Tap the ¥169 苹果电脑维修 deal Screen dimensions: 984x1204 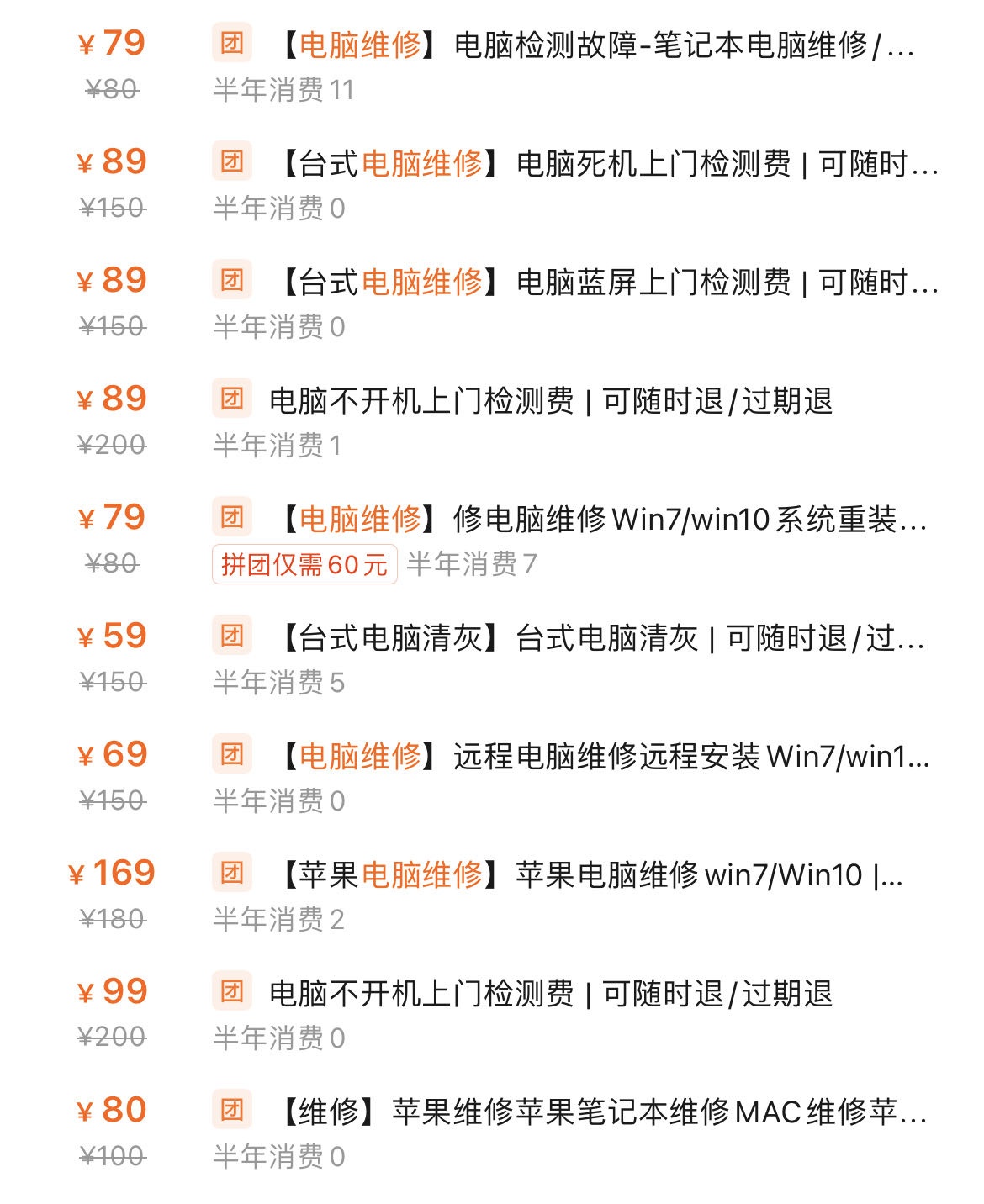click(589, 875)
